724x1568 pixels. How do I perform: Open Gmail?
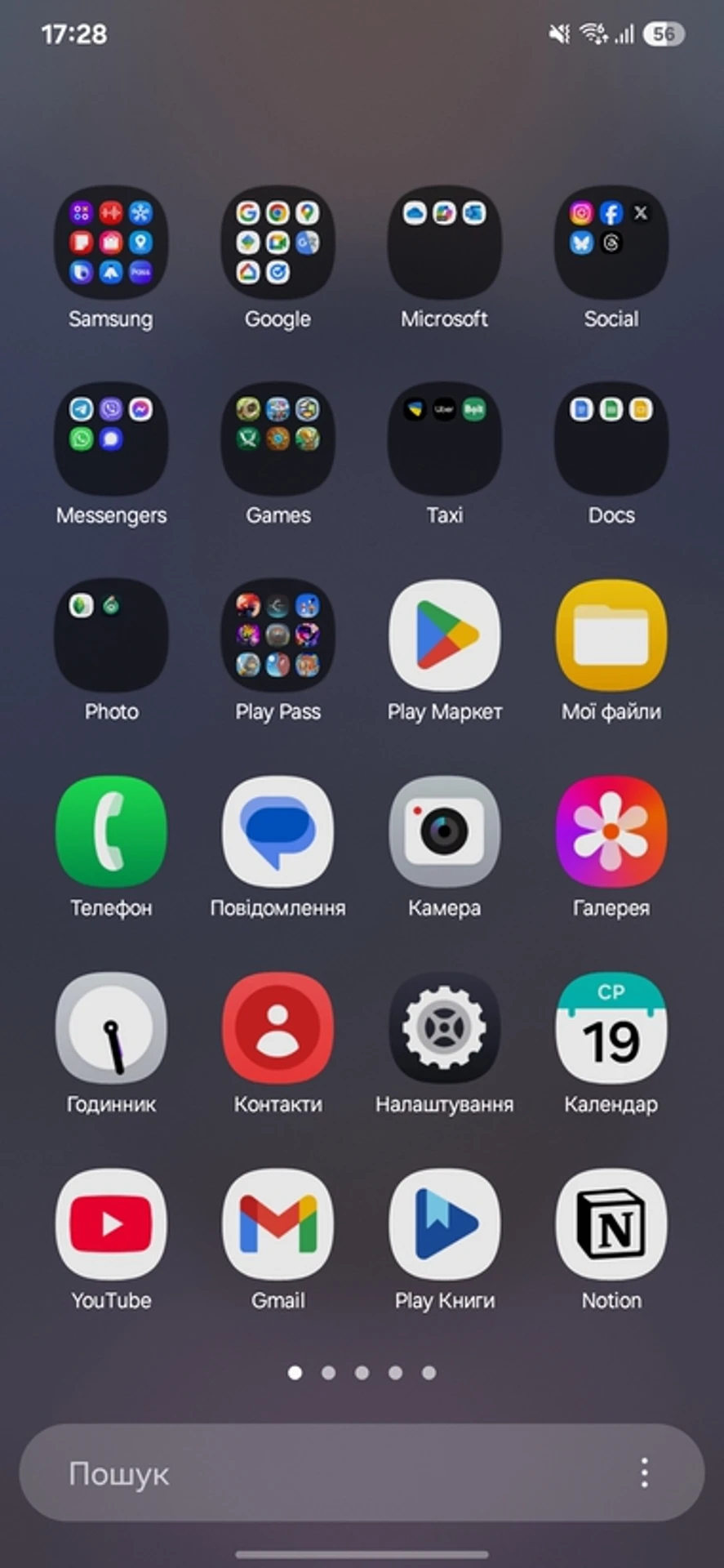click(278, 1223)
